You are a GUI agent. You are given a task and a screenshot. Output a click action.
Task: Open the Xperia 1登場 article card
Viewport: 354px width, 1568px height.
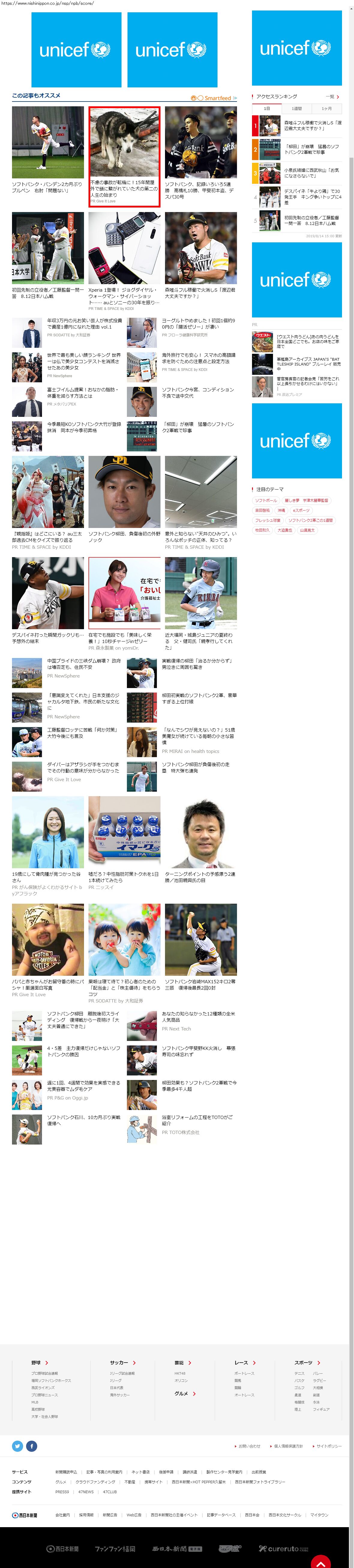click(x=124, y=293)
